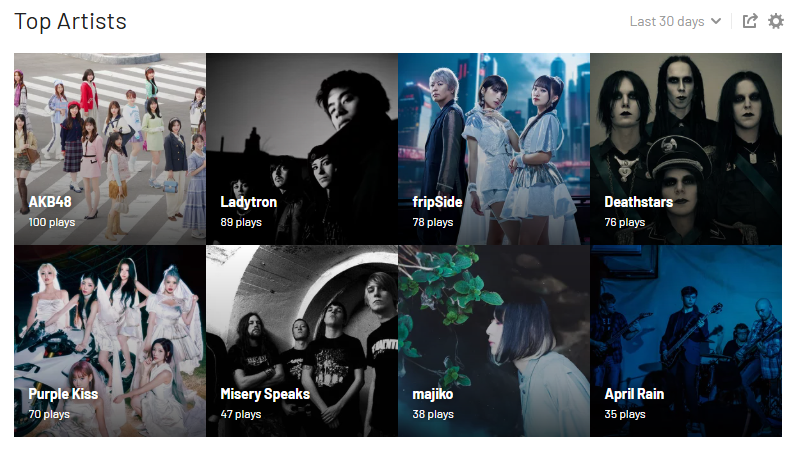Share the Top Artists chart

tap(750, 21)
